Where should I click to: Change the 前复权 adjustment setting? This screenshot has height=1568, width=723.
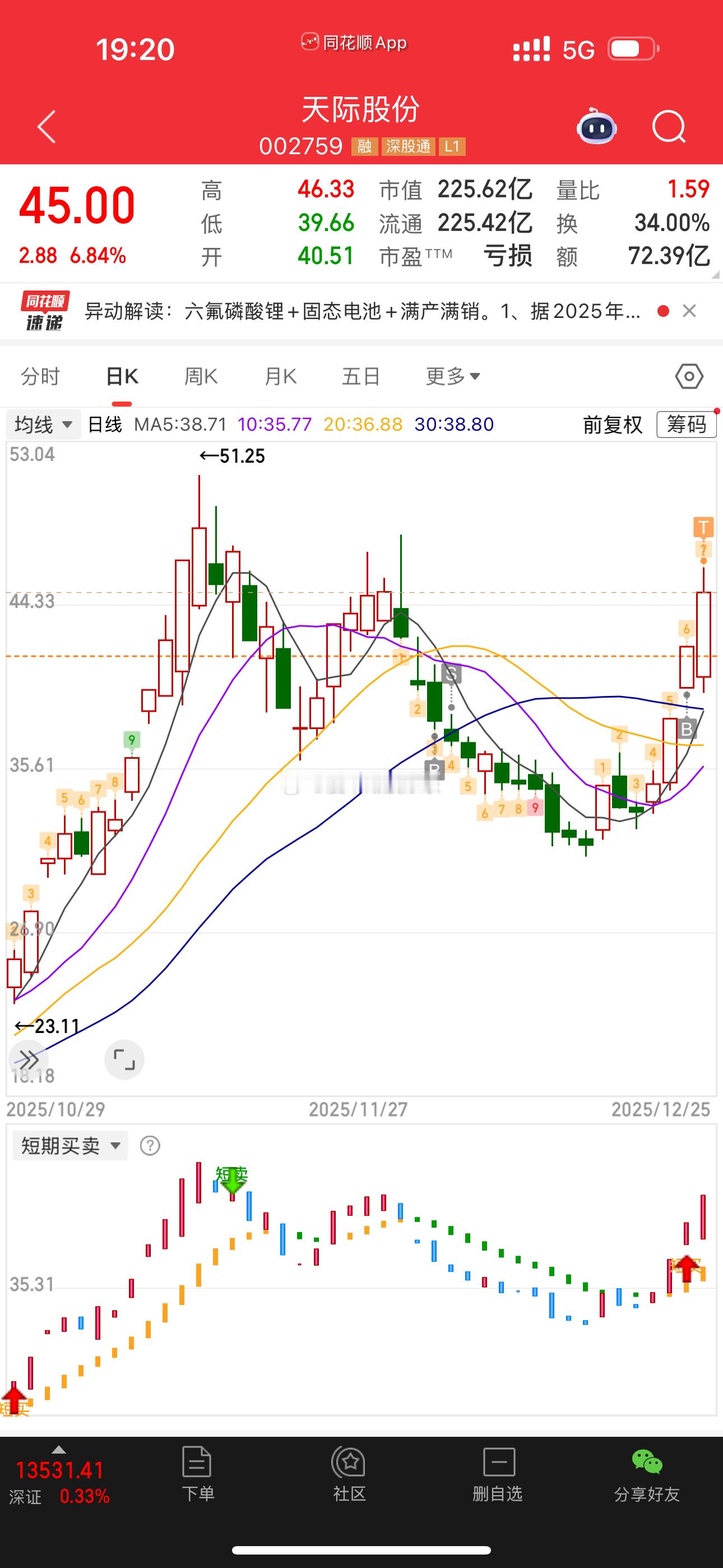point(612,425)
